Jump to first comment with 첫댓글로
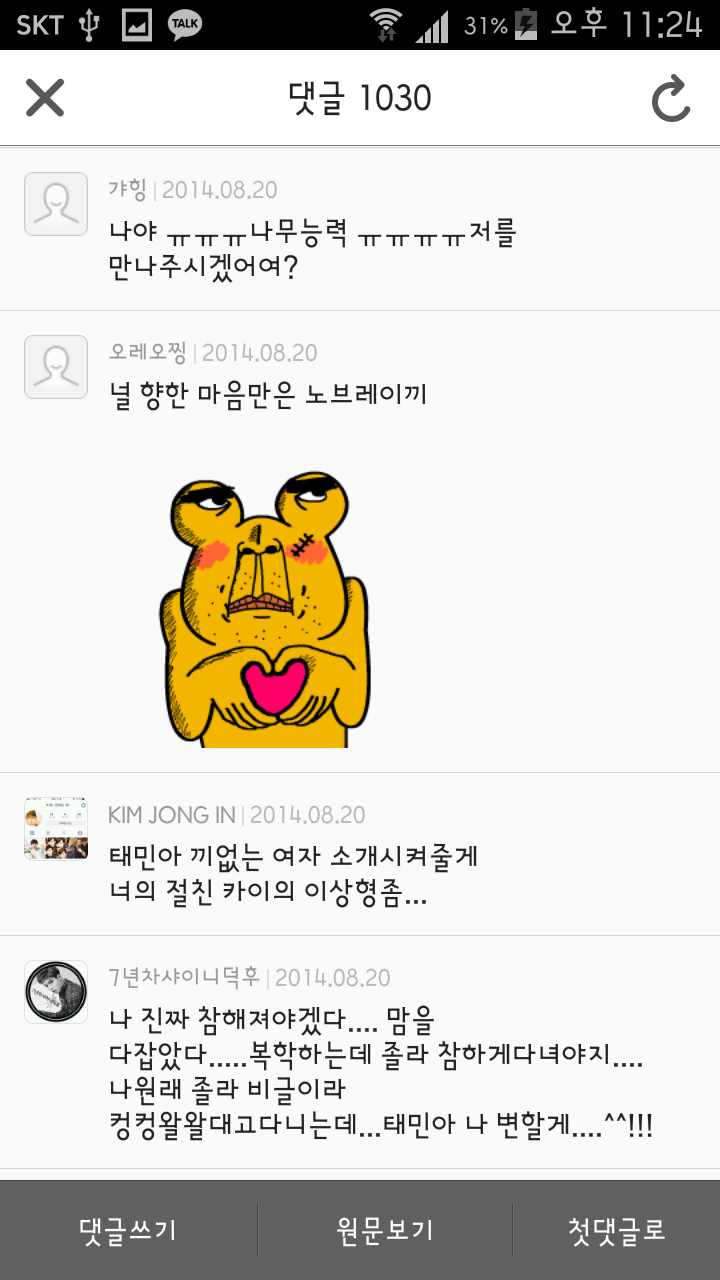The height and width of the screenshot is (1280, 720). pos(616,1230)
